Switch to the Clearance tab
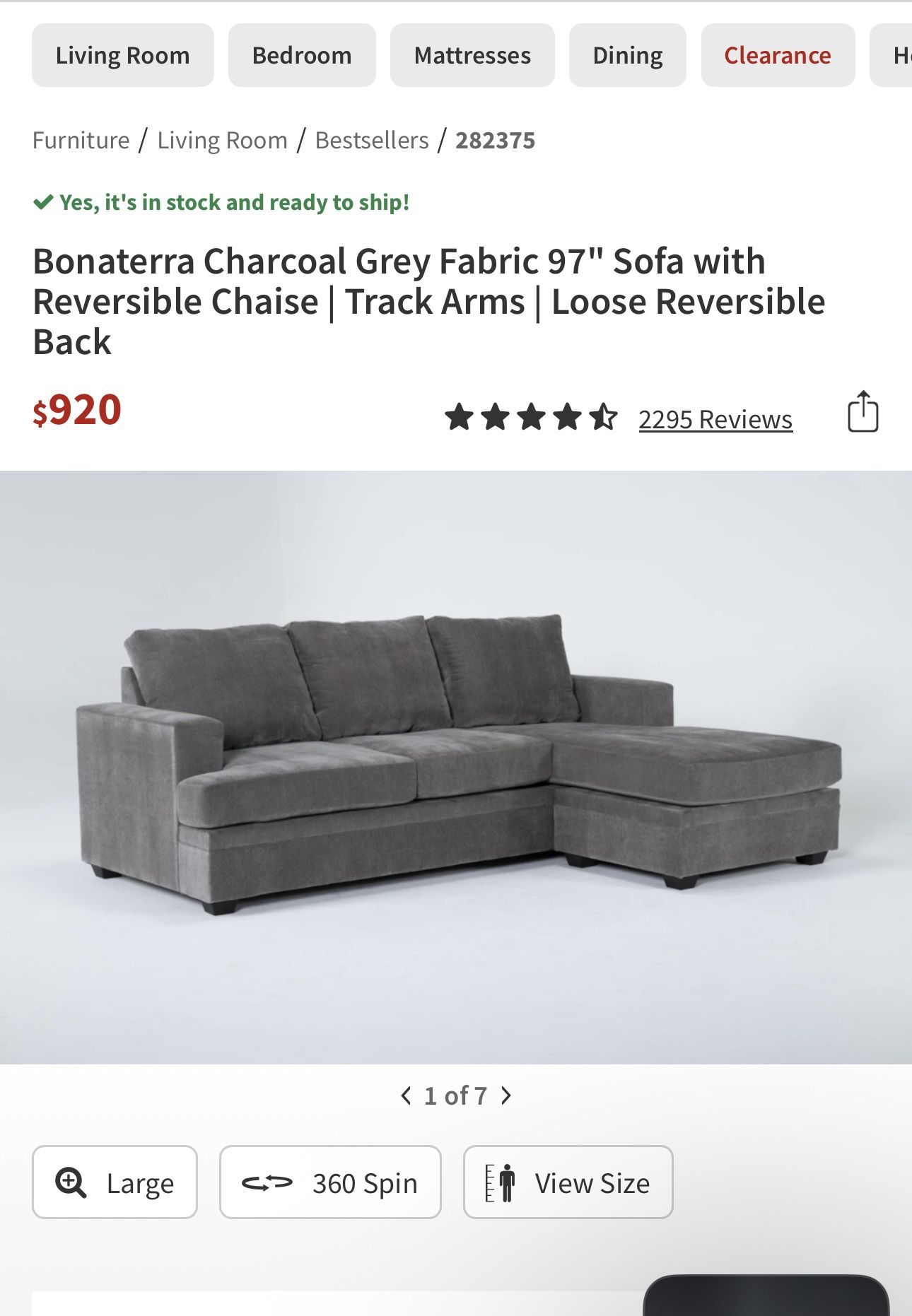 (x=777, y=55)
